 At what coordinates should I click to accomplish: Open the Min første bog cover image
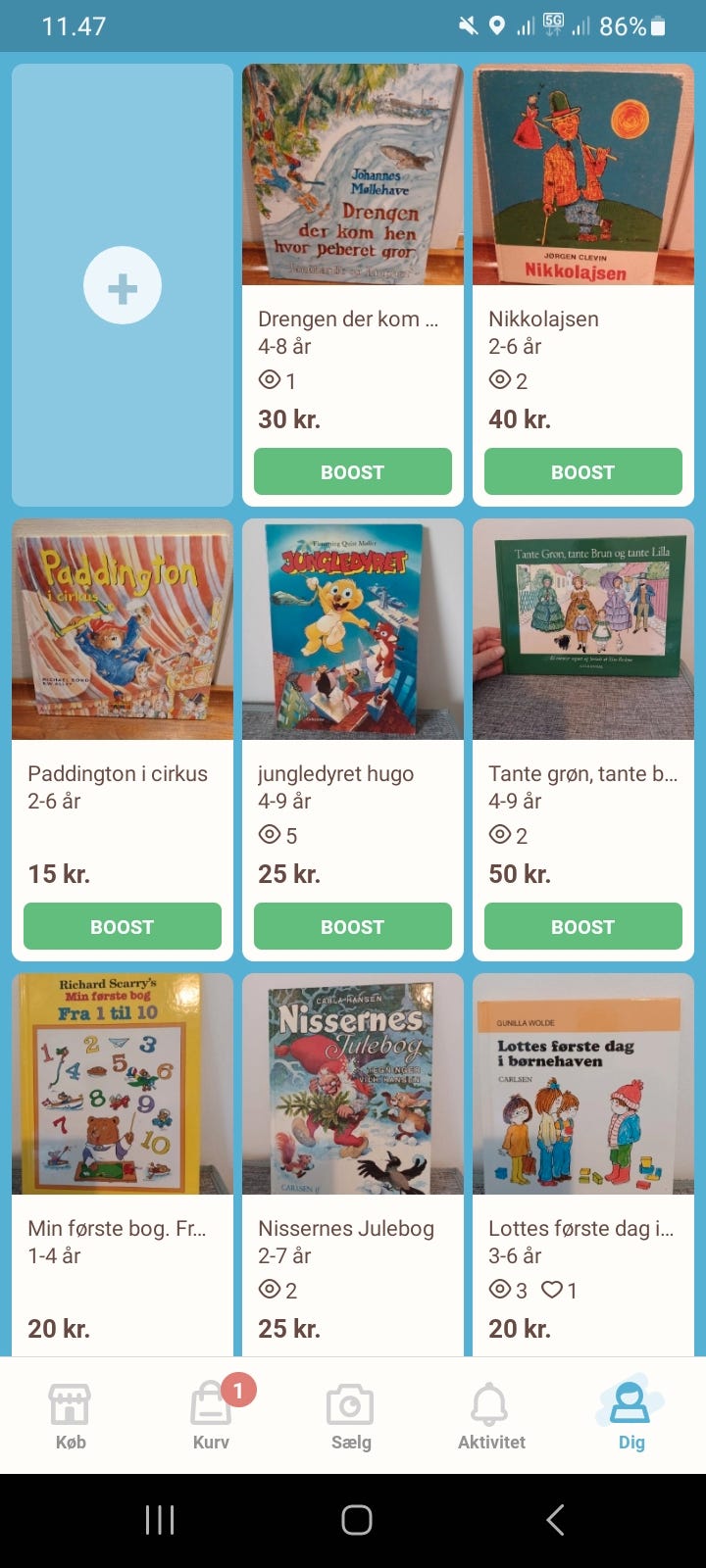pyautogui.click(x=123, y=1085)
